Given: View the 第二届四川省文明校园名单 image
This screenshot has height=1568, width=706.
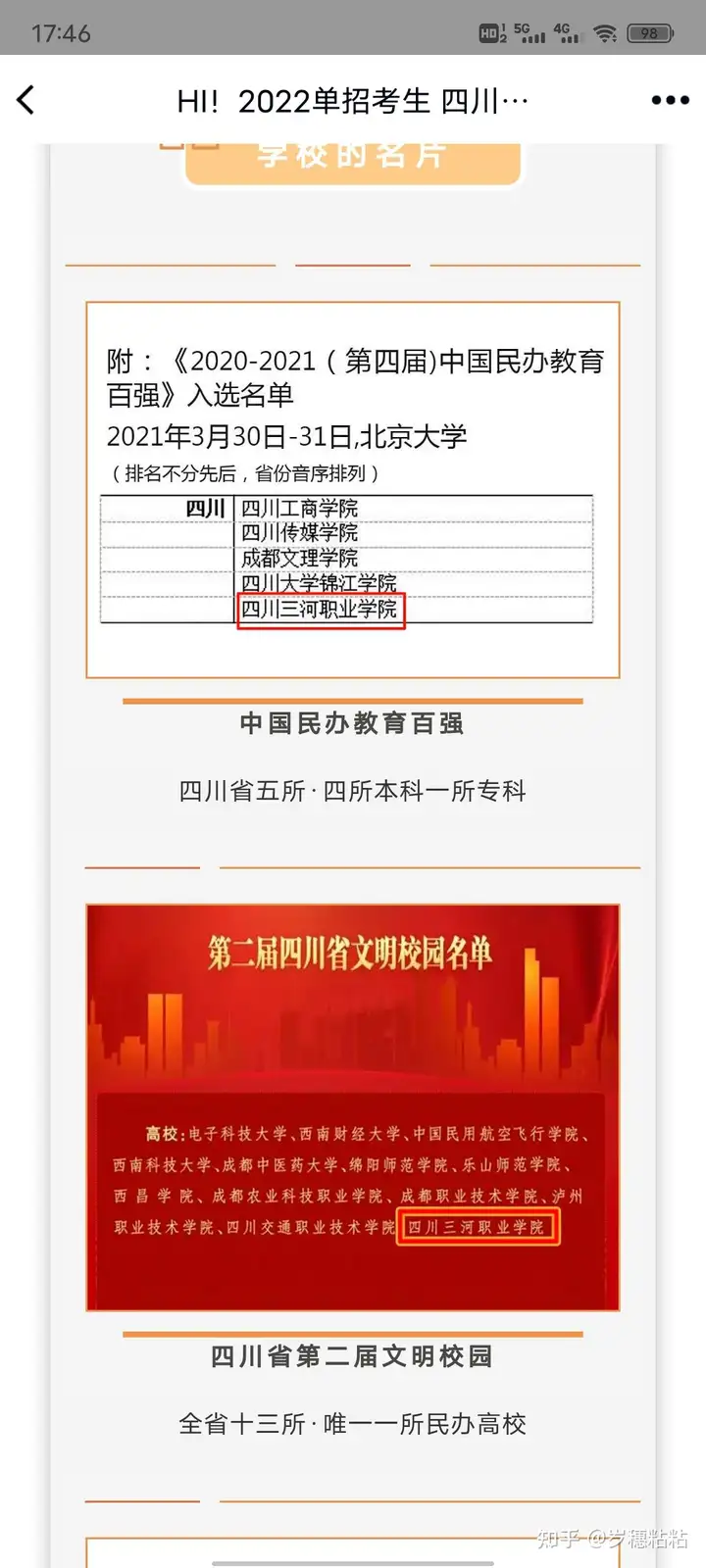Looking at the screenshot, I should click(x=353, y=1107).
